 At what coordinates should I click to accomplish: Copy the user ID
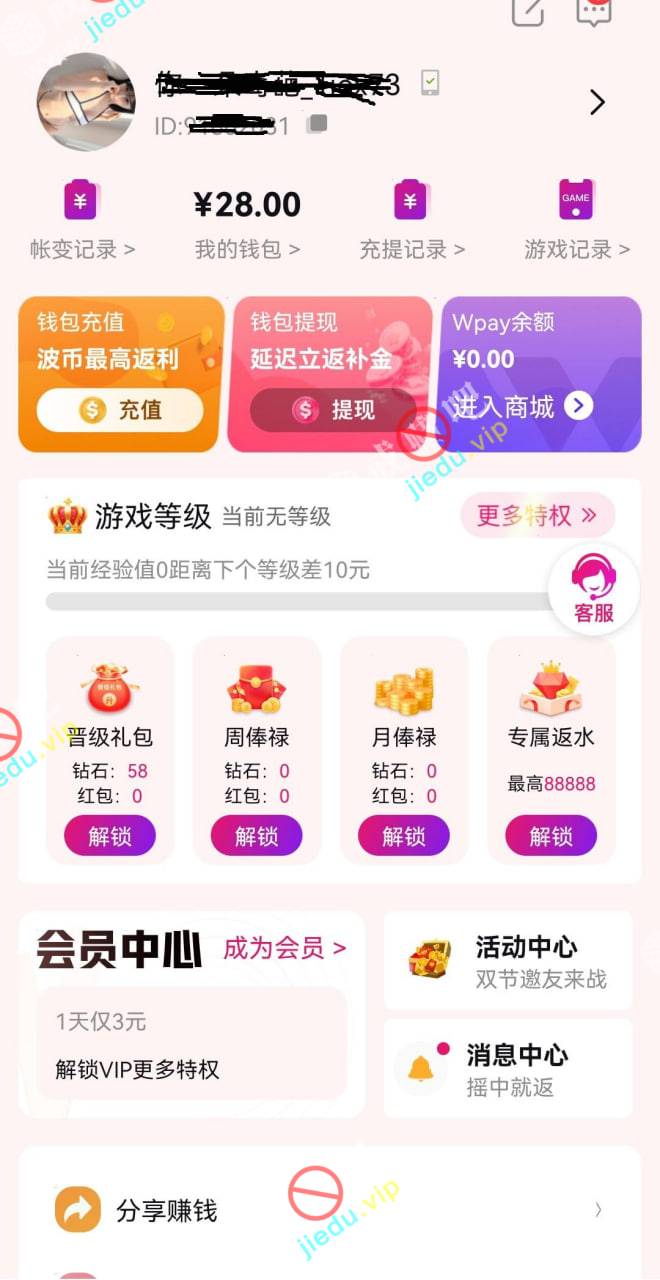click(318, 124)
